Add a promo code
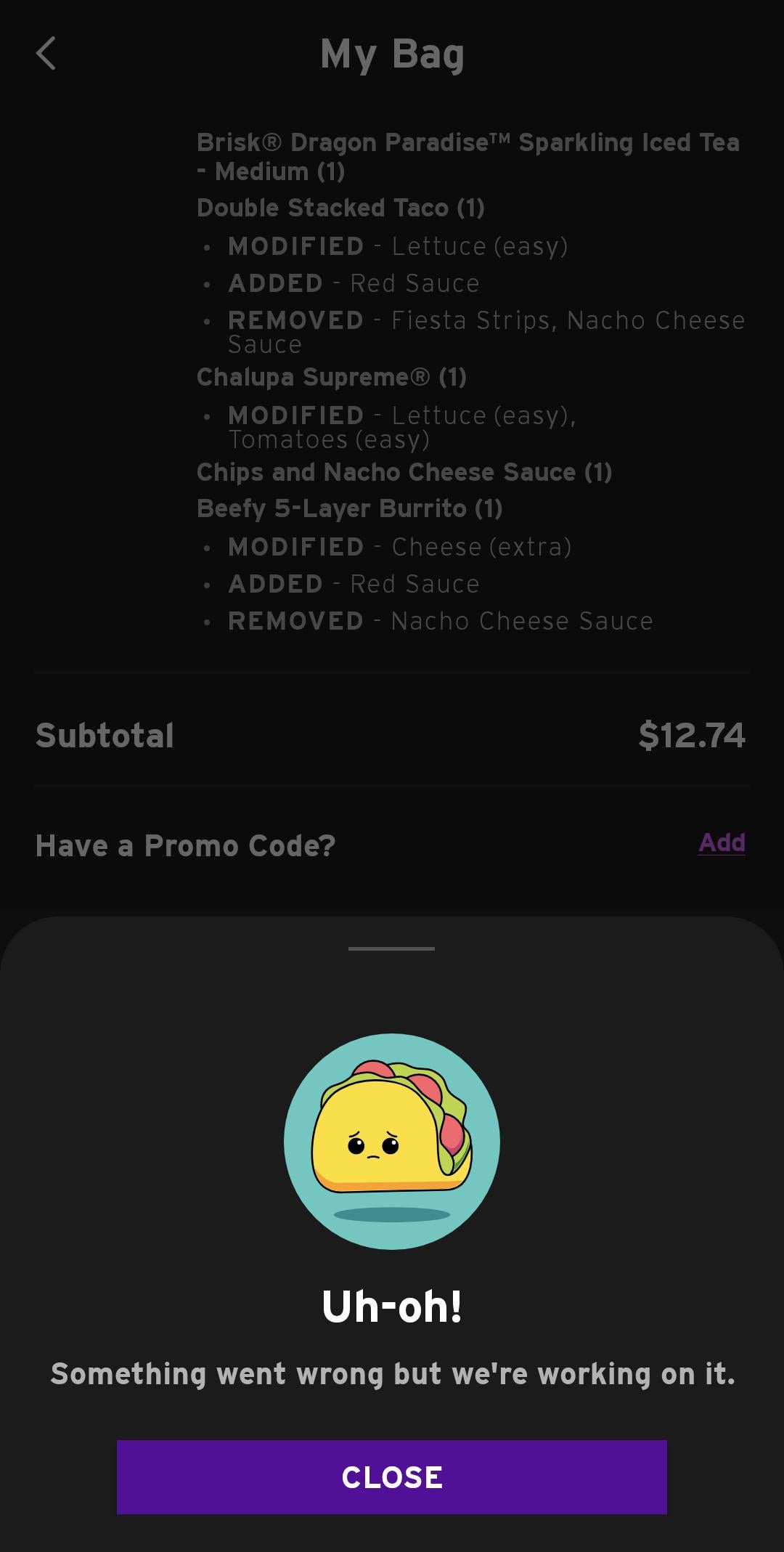Viewport: 784px width, 1552px height. click(721, 842)
